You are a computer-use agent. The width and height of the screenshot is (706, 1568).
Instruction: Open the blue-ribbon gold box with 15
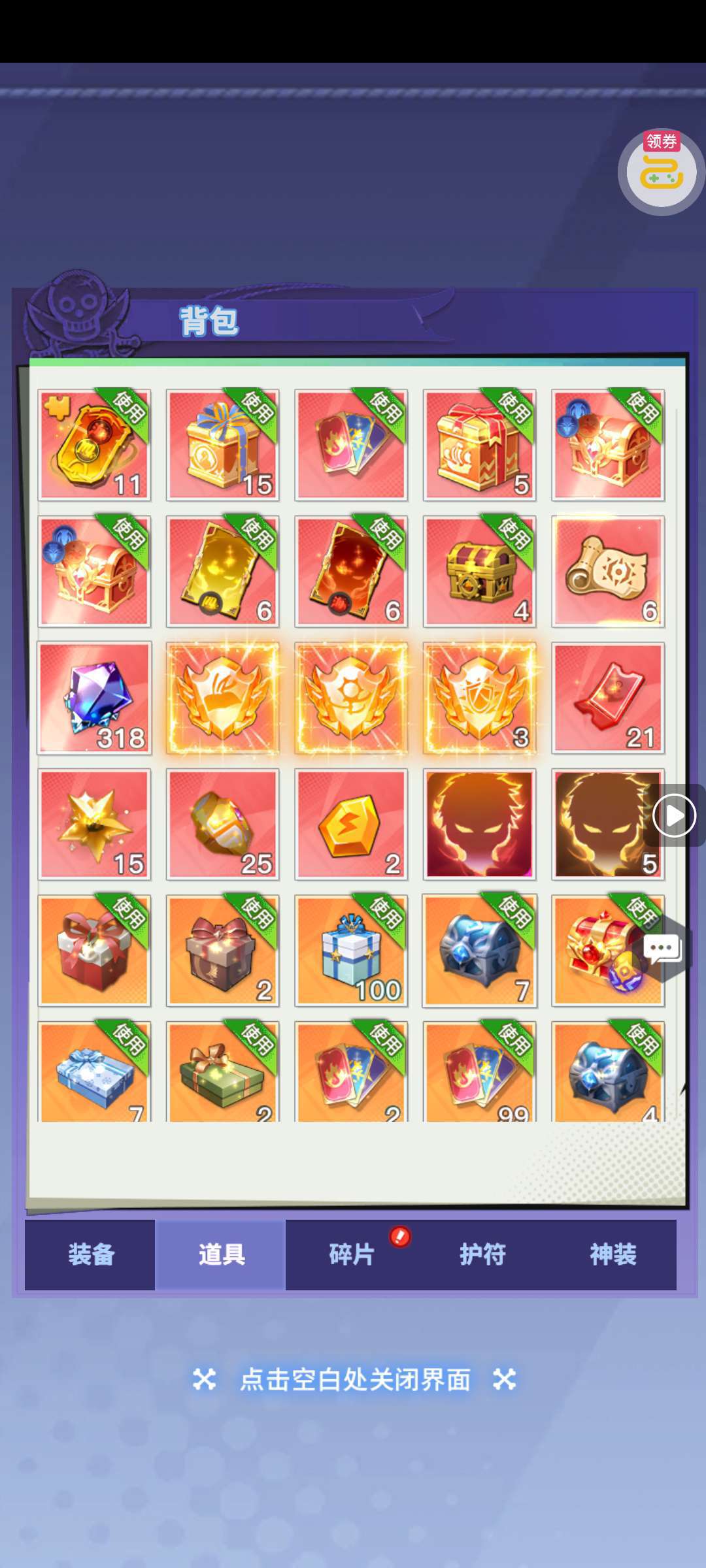(x=223, y=445)
